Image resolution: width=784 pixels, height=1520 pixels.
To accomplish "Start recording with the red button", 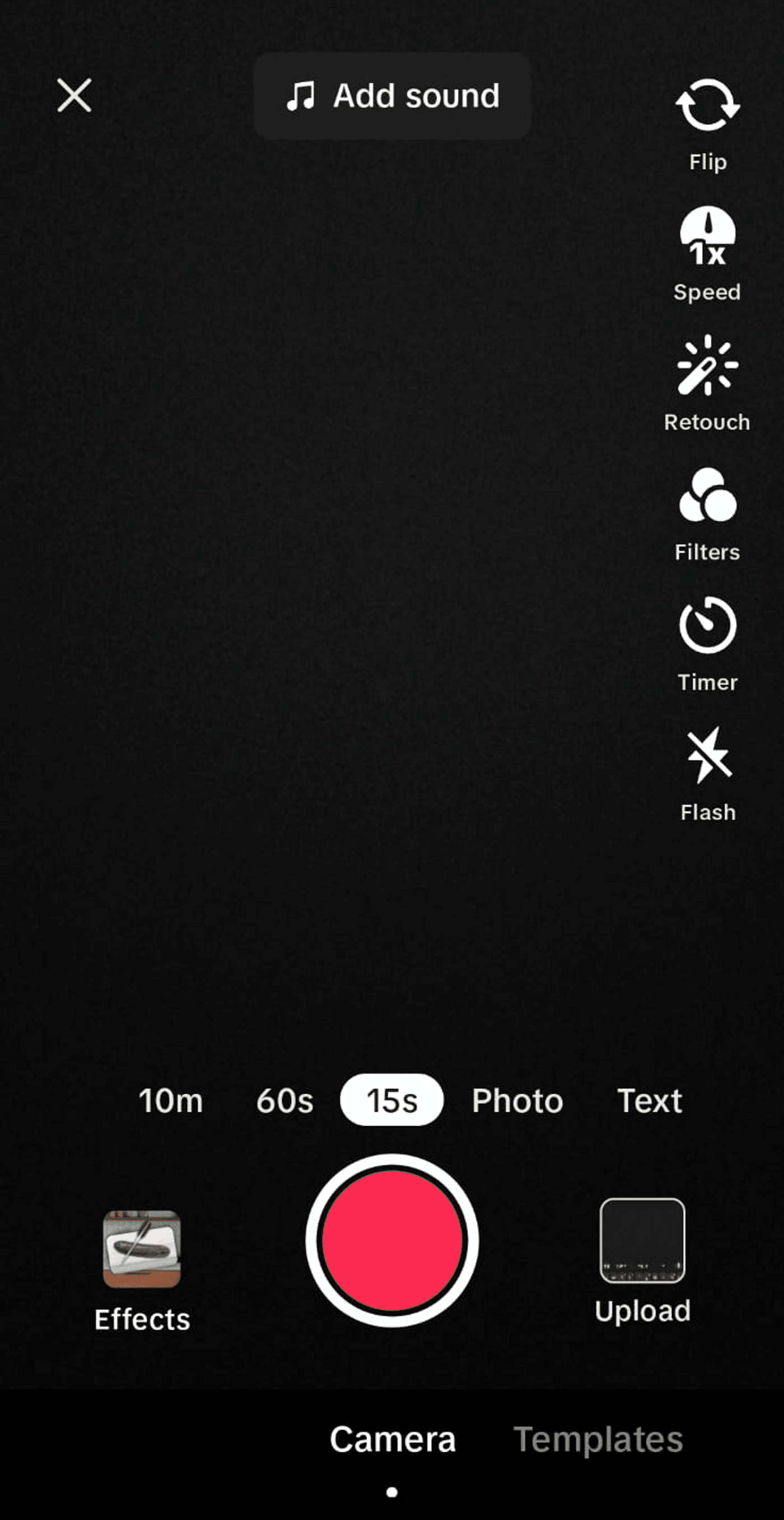I will pos(391,1241).
